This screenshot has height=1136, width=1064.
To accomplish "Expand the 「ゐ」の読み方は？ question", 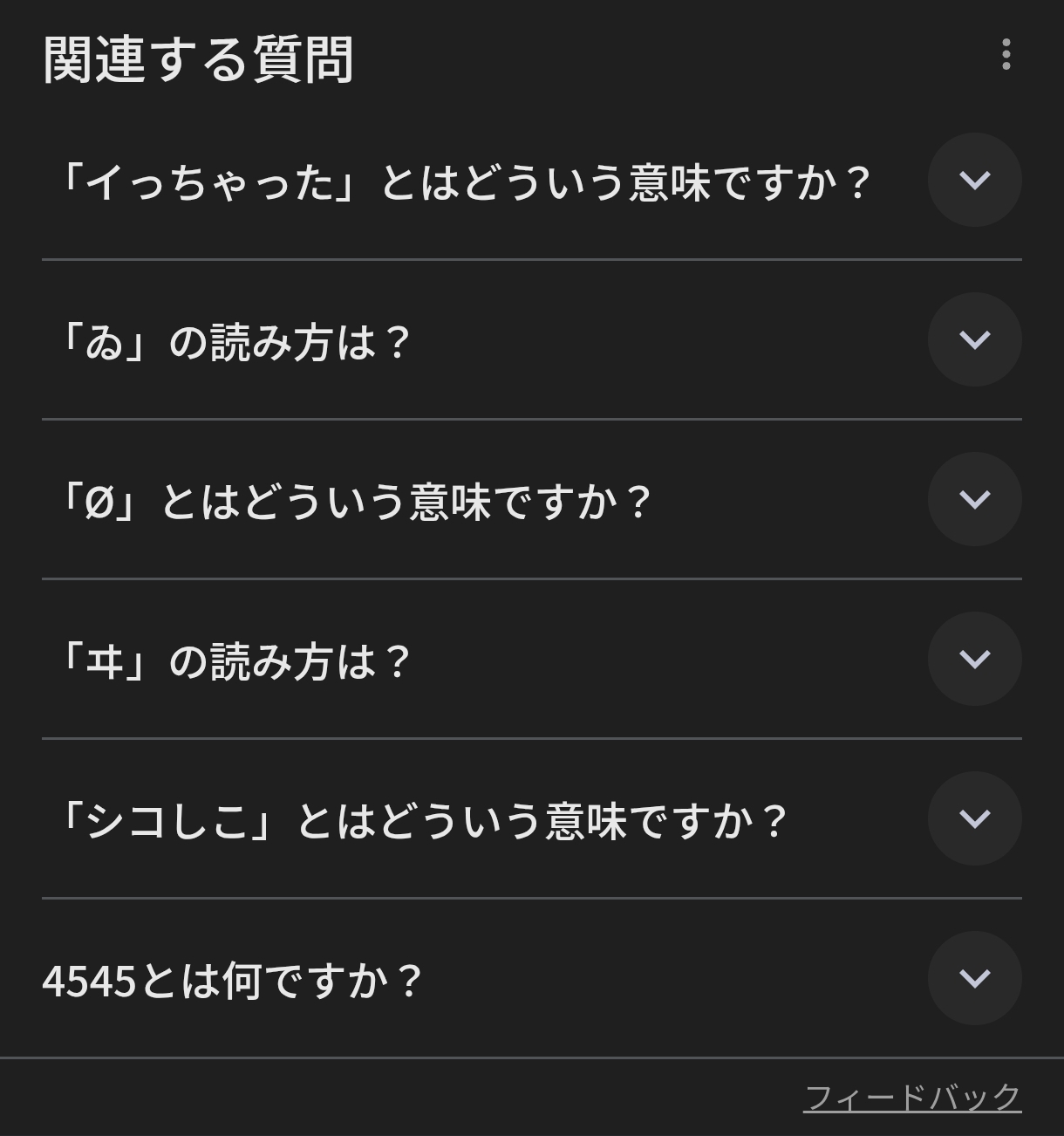I will pos(974,339).
